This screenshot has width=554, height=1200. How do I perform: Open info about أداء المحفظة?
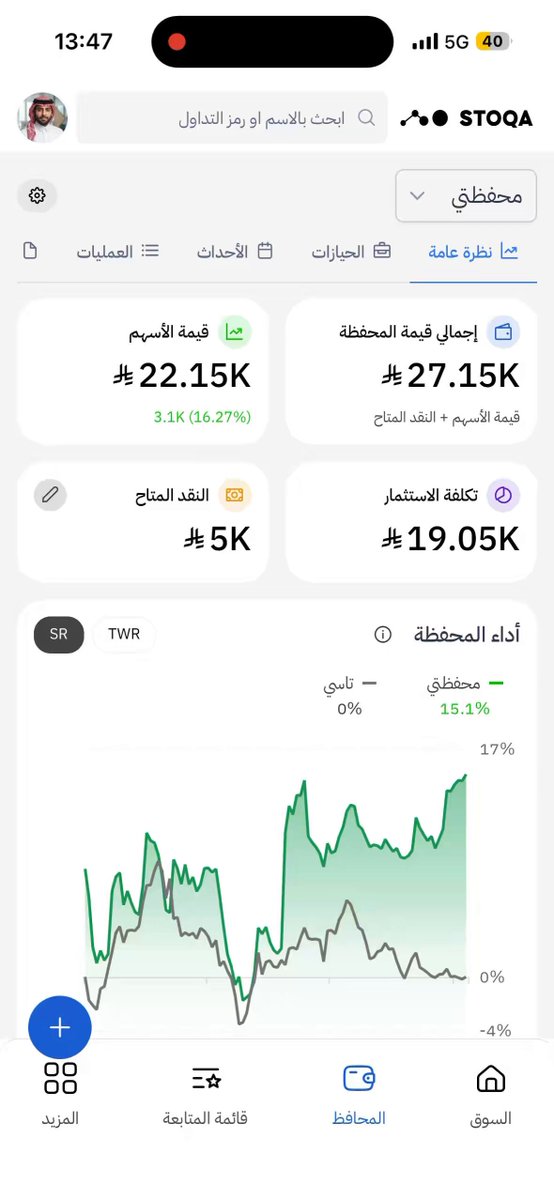point(382,634)
